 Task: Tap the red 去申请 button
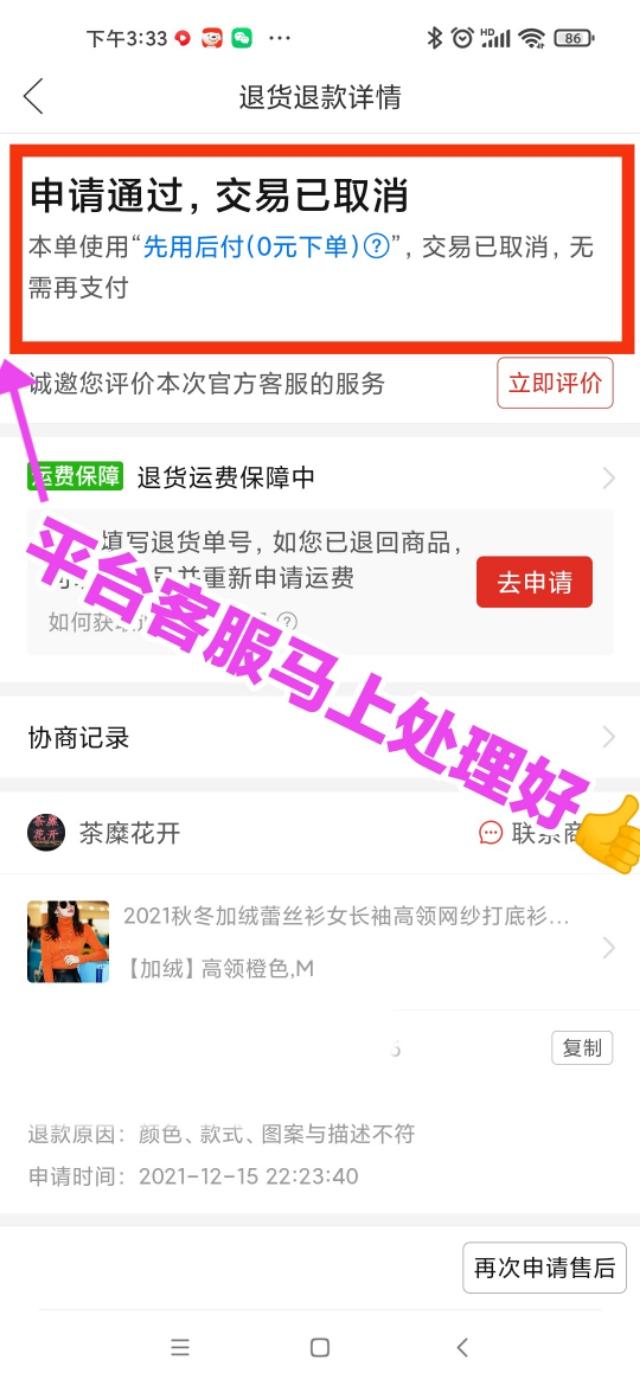point(534,582)
